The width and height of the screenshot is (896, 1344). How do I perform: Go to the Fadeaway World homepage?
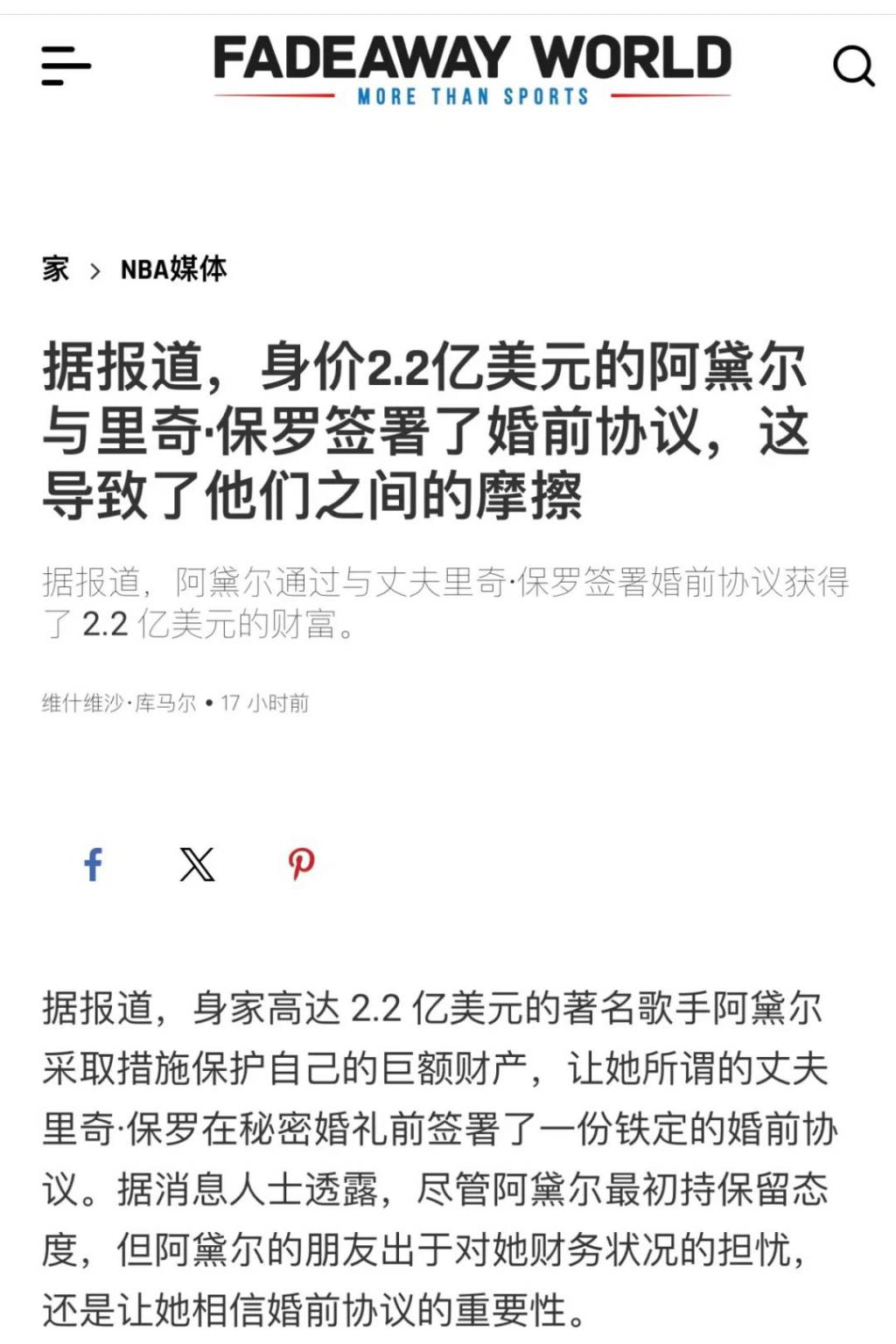point(472,68)
